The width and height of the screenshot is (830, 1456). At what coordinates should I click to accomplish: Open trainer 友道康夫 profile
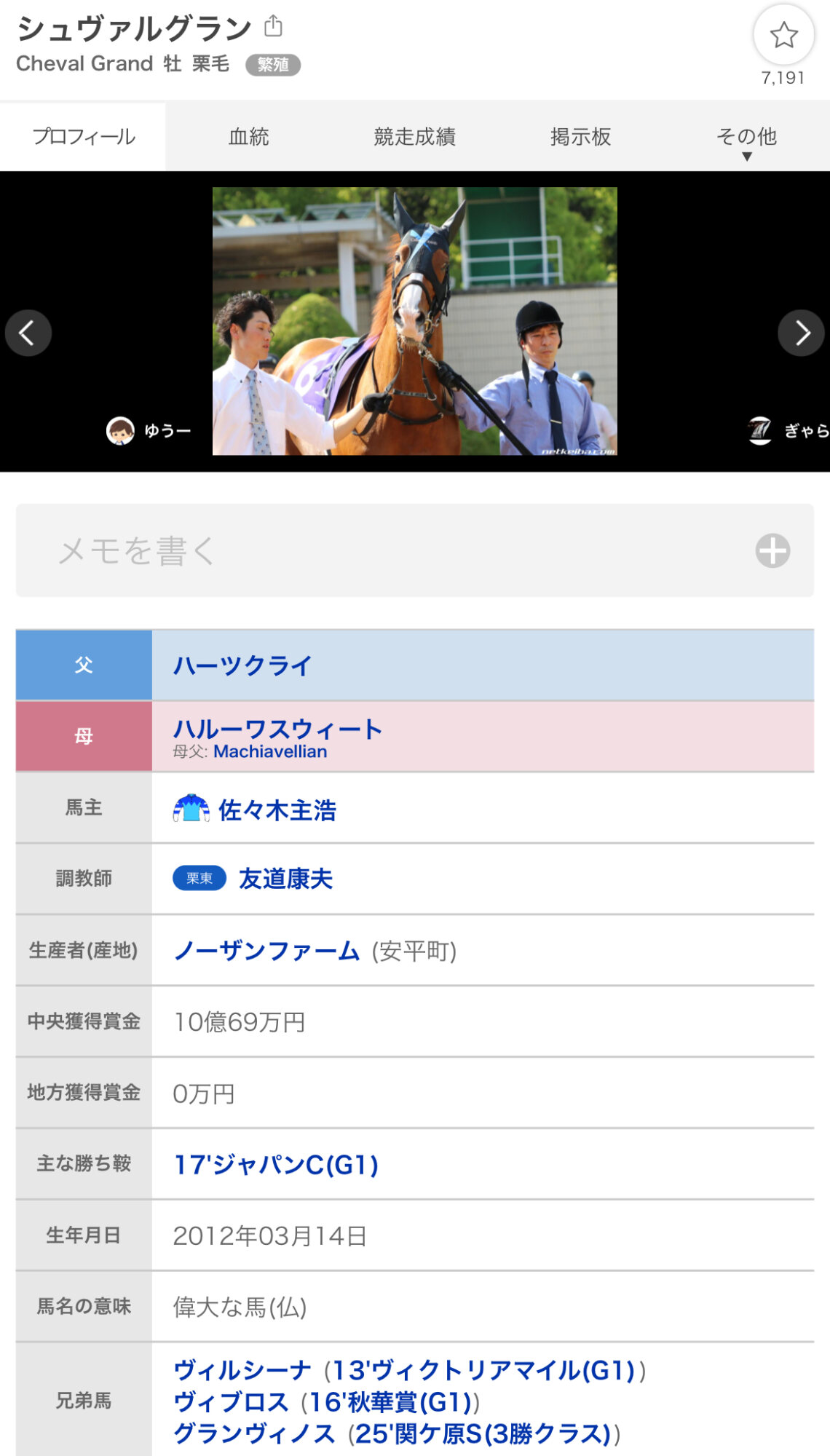click(285, 879)
